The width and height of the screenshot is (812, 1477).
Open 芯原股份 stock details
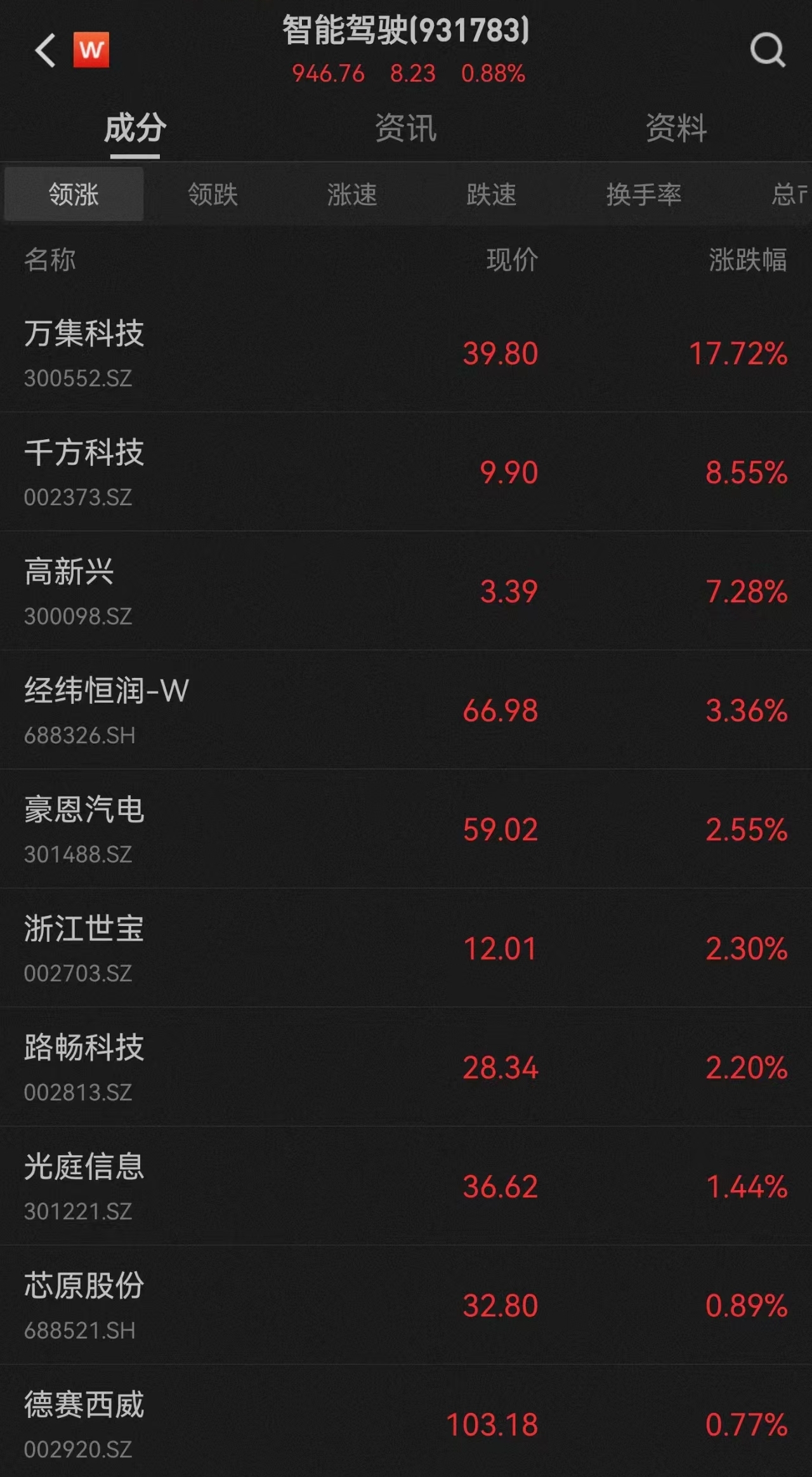tap(406, 1304)
